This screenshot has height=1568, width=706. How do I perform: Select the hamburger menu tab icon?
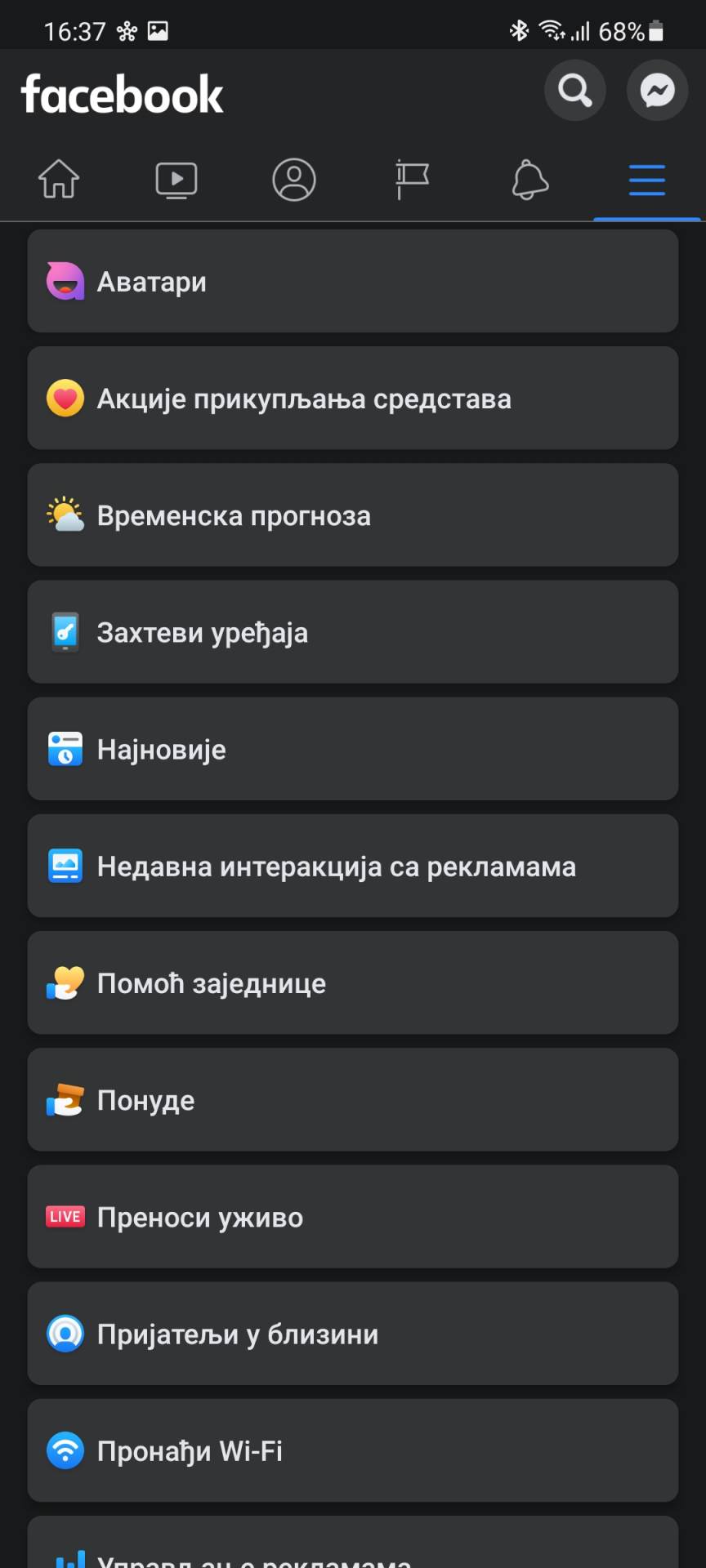[646, 180]
